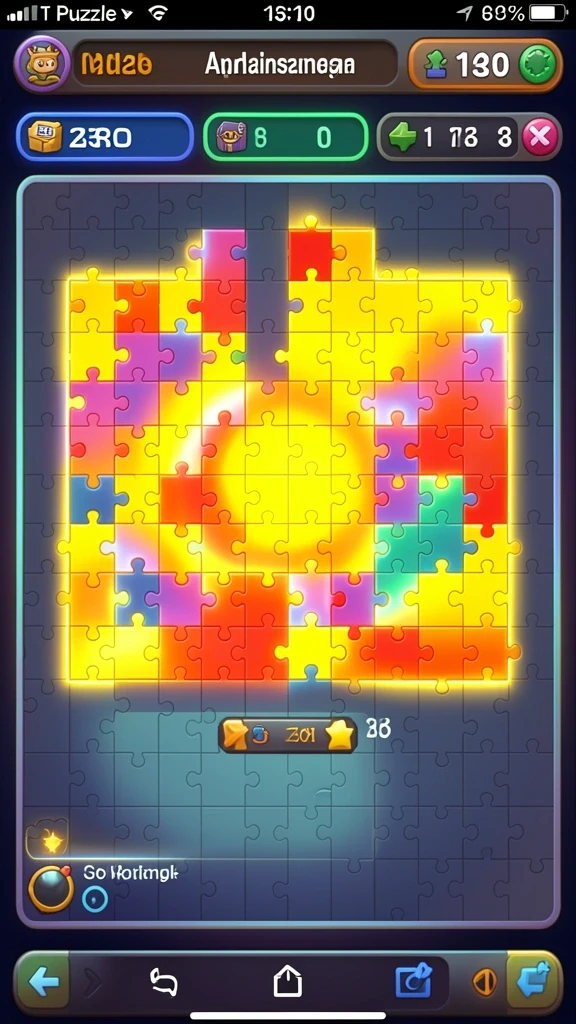Tap the green button beside 130

537,65
